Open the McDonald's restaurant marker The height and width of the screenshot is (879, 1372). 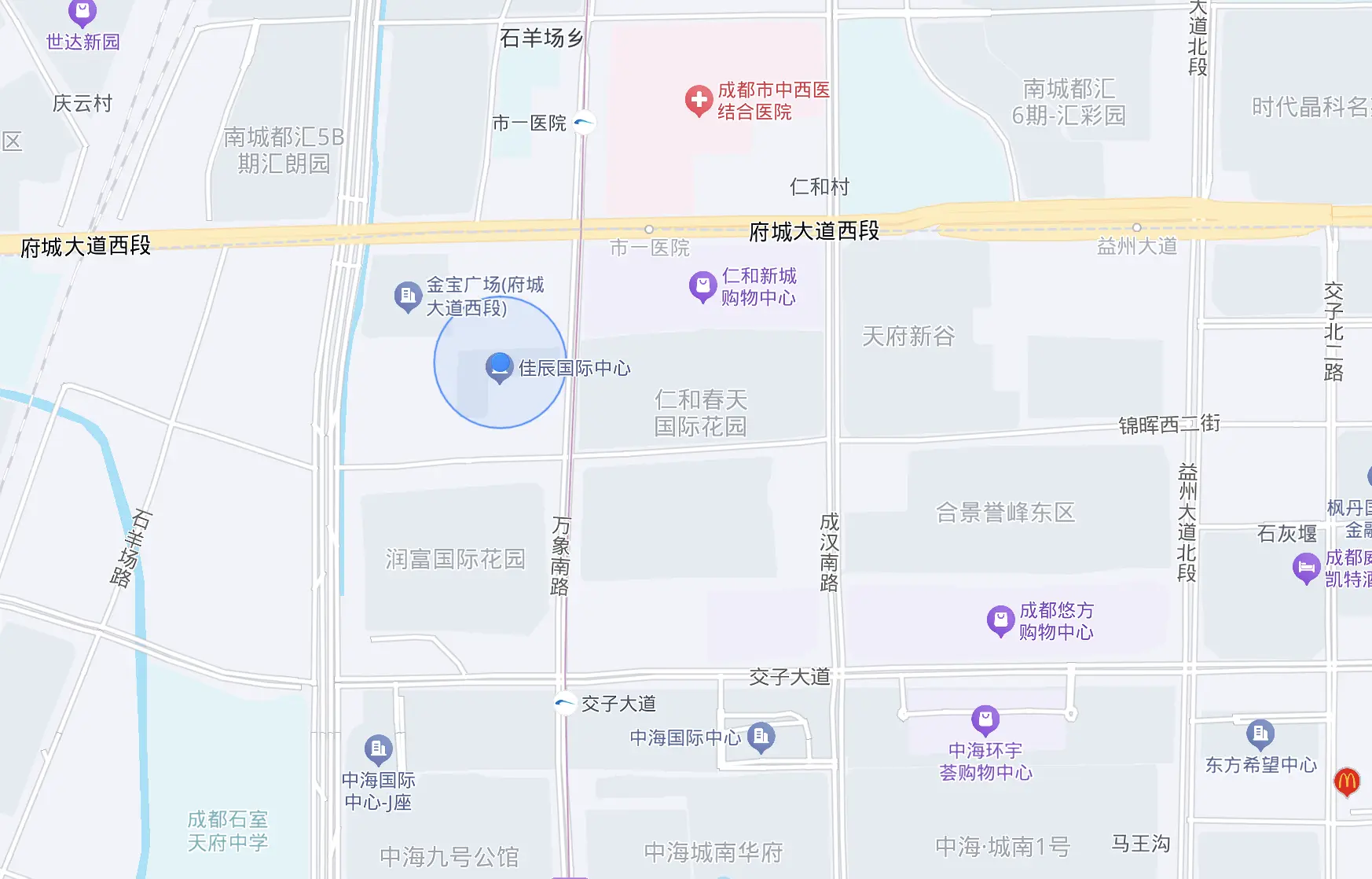[x=1346, y=782]
